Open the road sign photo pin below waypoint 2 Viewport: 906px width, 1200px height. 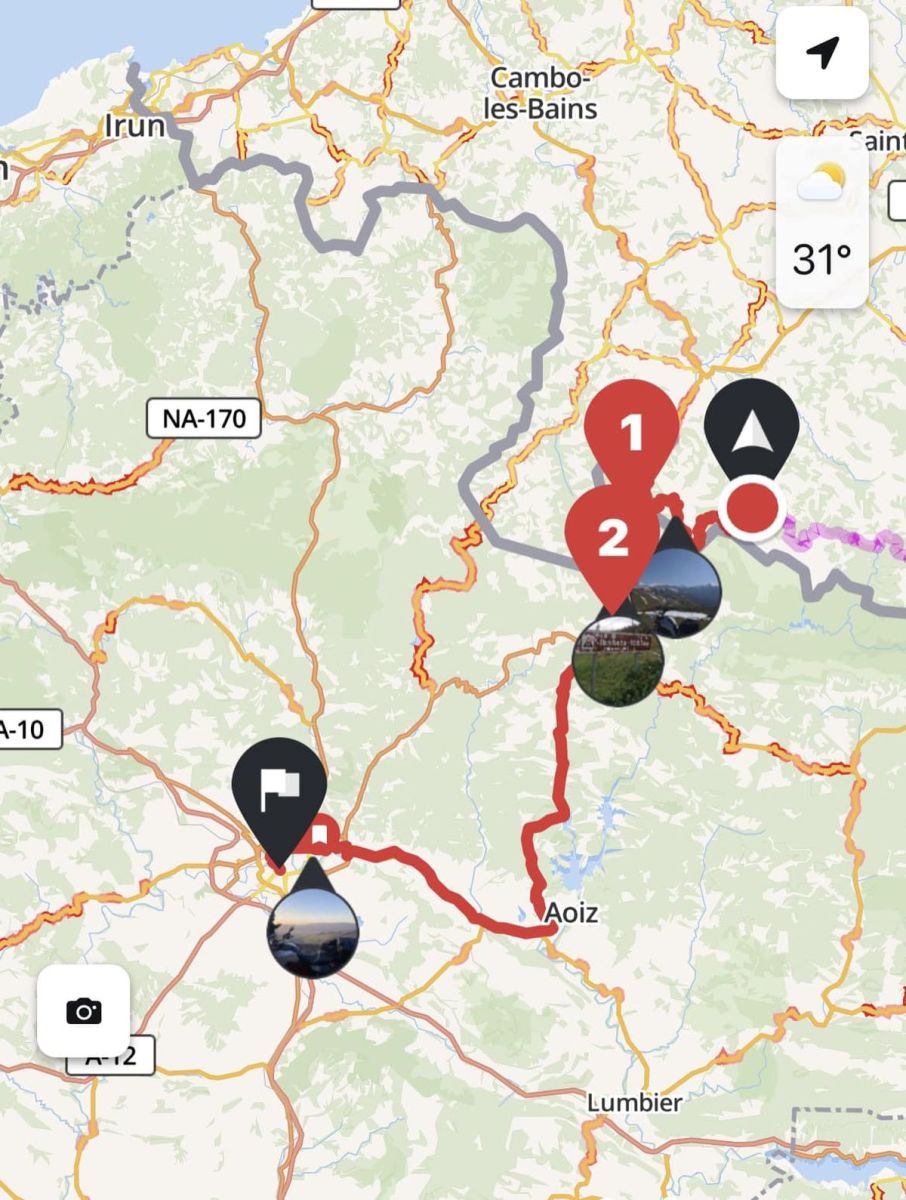617,660
